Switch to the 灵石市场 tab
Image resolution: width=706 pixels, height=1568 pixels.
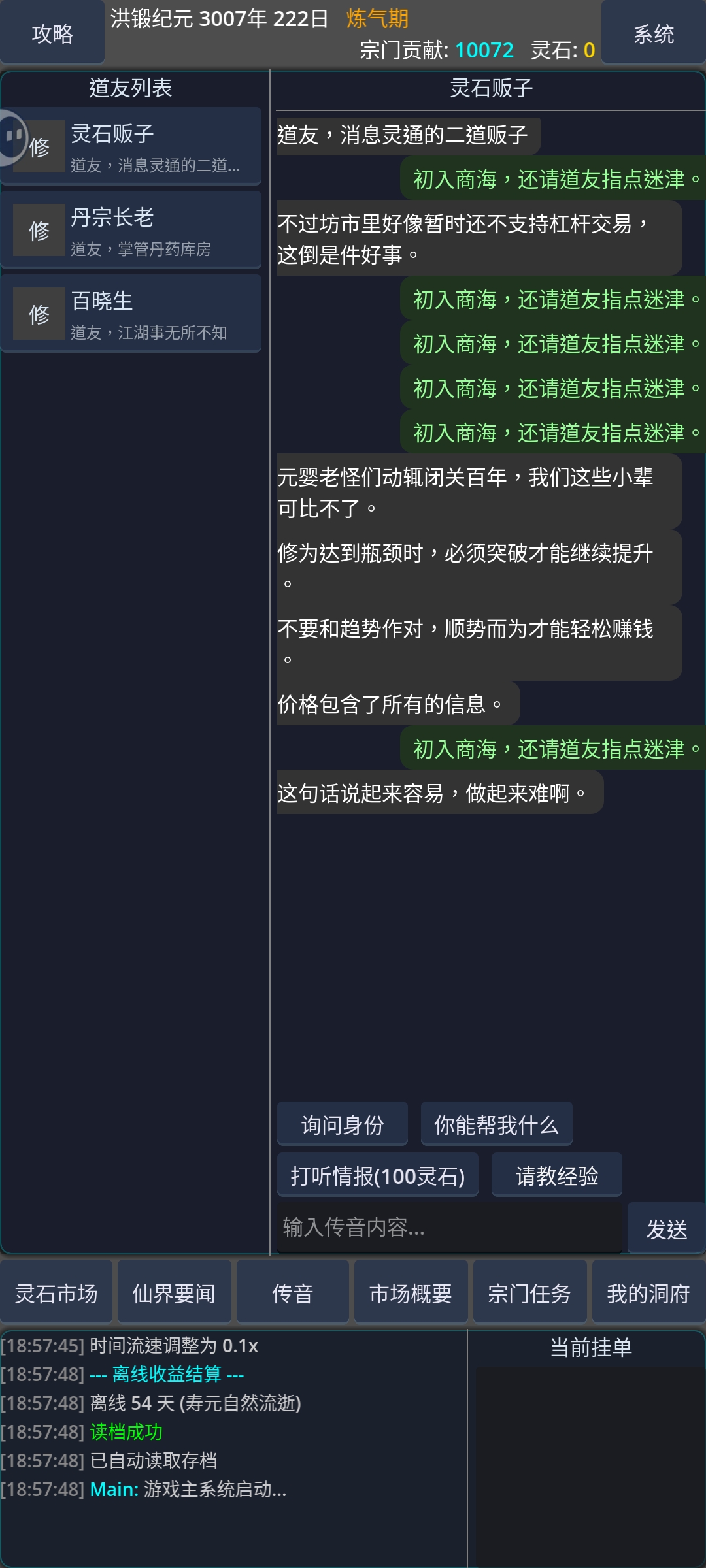tap(57, 1292)
